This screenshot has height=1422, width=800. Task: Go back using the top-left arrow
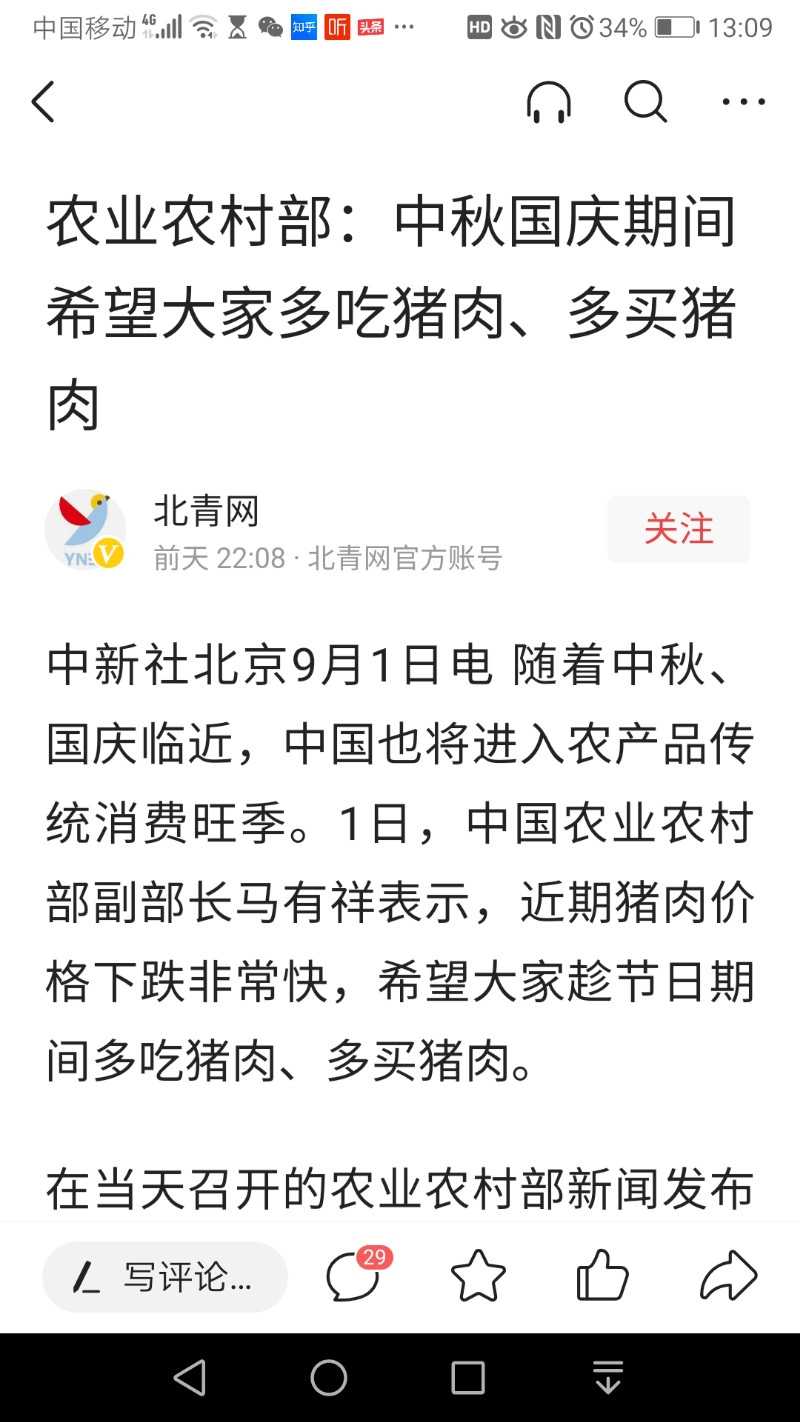point(44,102)
